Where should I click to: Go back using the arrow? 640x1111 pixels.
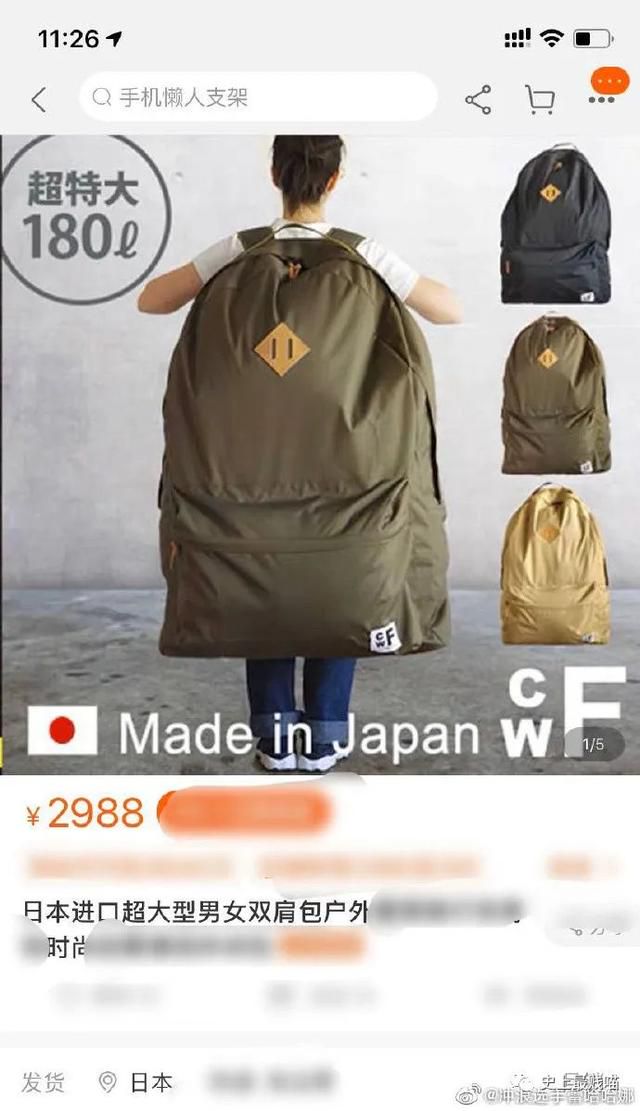39,99
